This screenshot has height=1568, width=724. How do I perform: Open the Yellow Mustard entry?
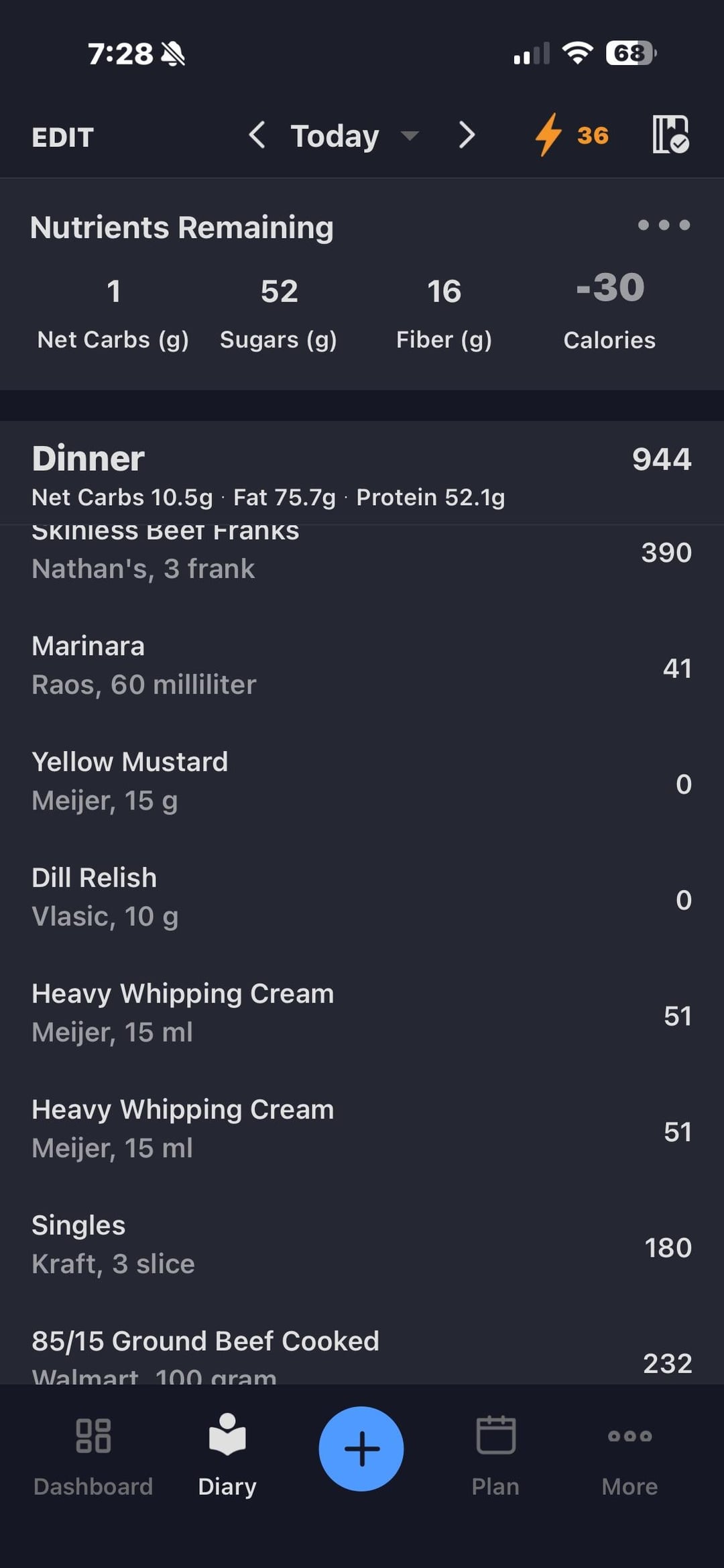click(x=362, y=781)
